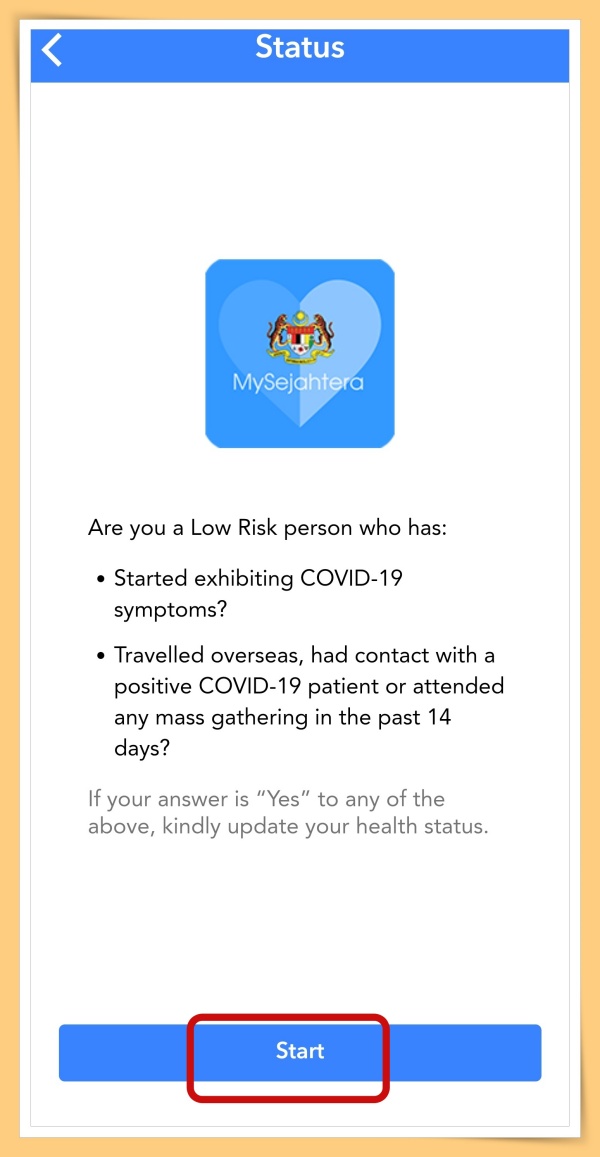Go back from the Status screen
The height and width of the screenshot is (1157, 600).
pos(53,50)
